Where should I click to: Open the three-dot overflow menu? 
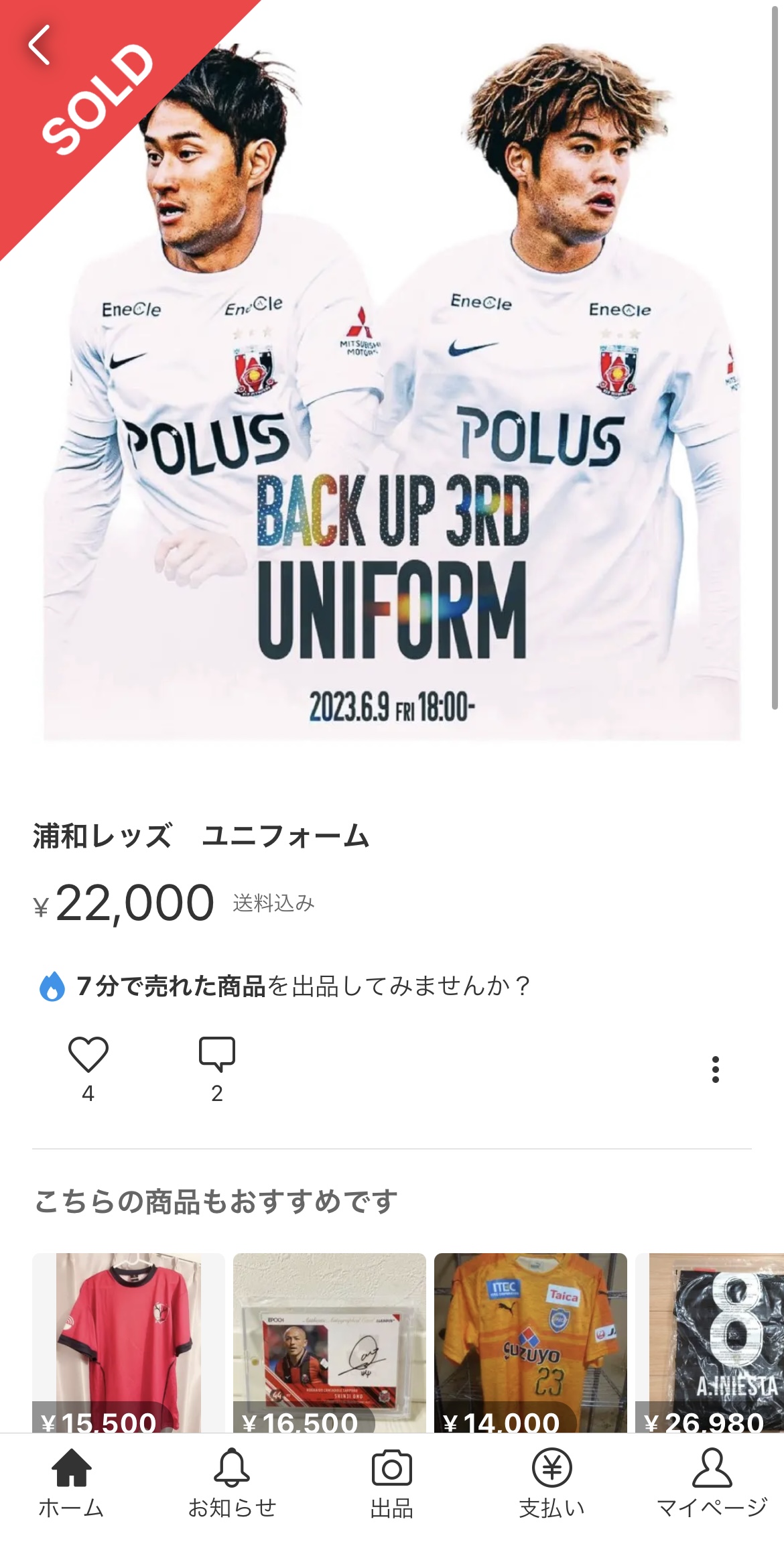715,1070
